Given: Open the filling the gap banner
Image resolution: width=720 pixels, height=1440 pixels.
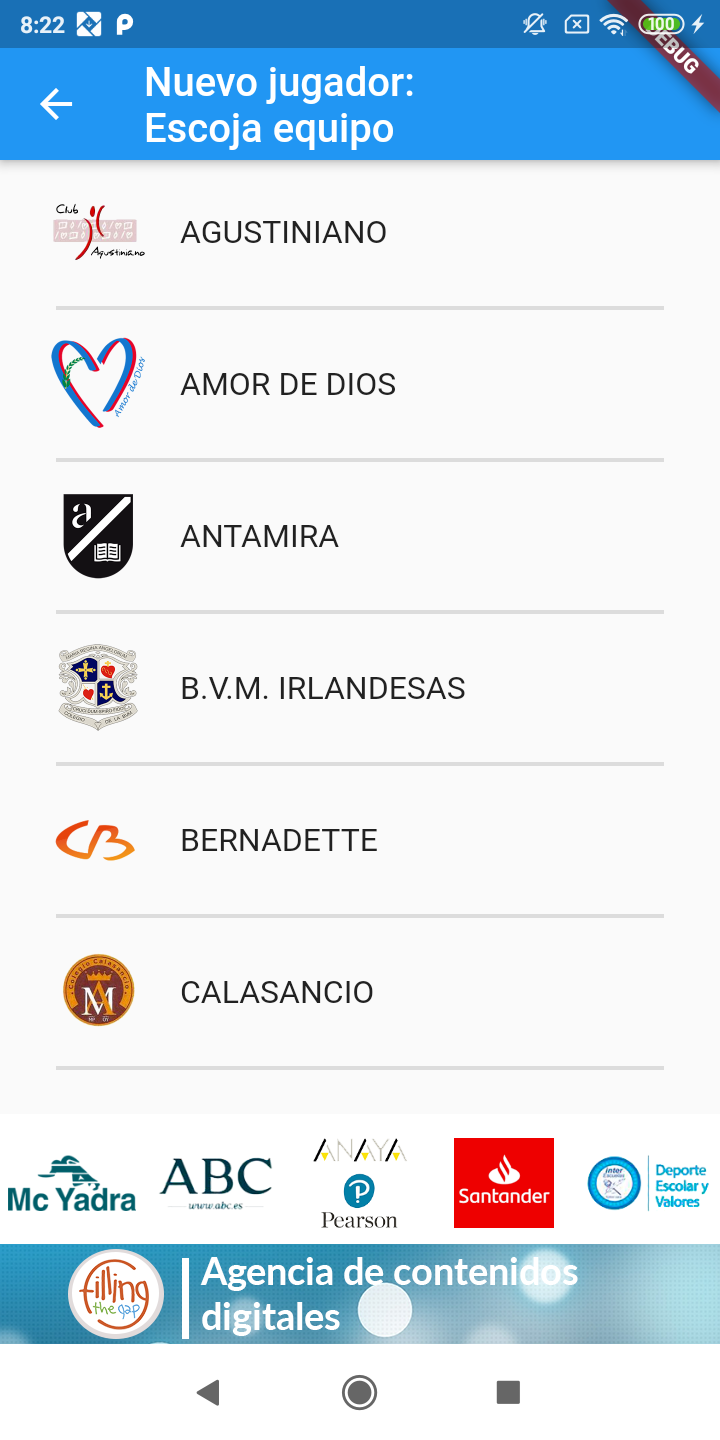Looking at the screenshot, I should click(x=360, y=1294).
